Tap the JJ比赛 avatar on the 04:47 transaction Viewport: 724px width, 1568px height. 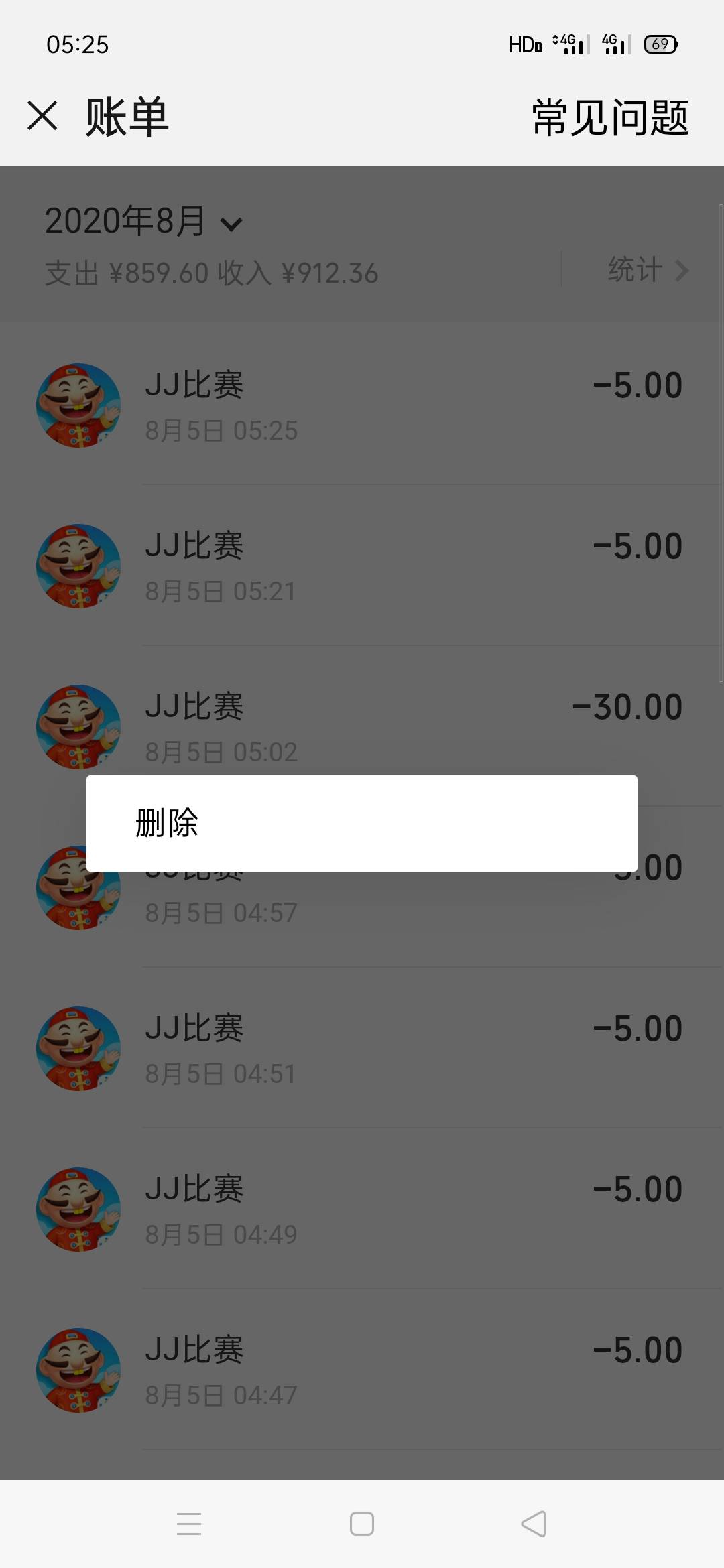(77, 1370)
